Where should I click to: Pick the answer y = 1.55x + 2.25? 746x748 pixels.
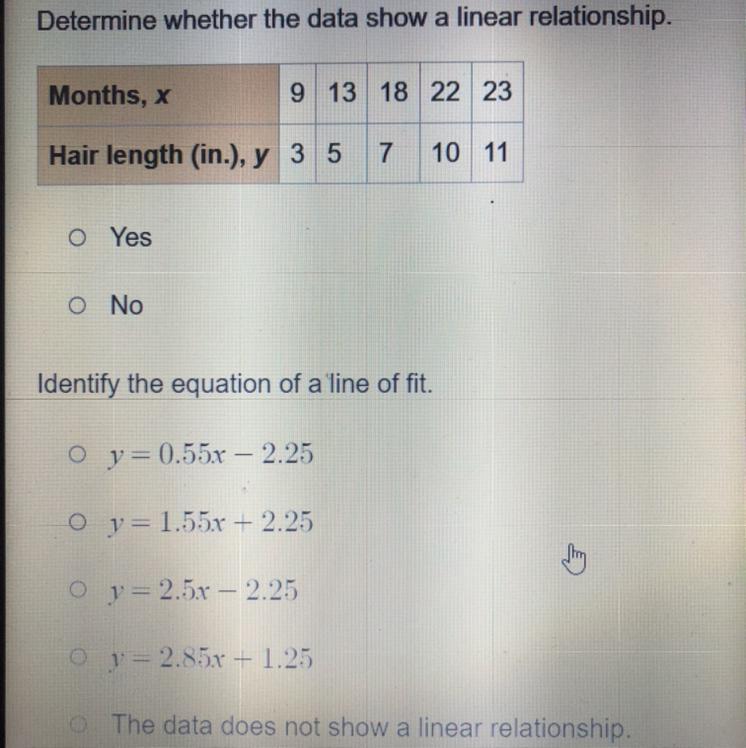coord(76,521)
